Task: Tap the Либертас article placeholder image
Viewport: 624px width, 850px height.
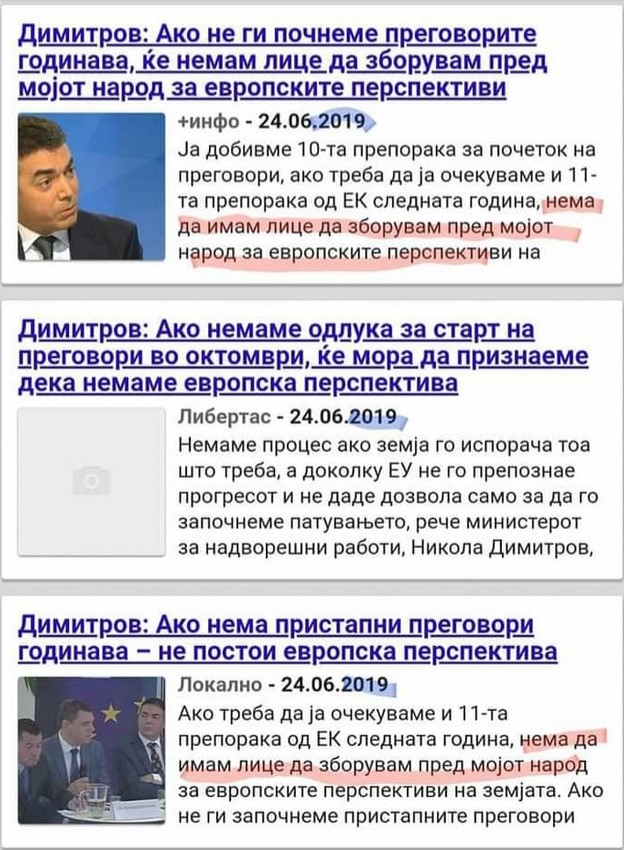Action: click(x=91, y=480)
